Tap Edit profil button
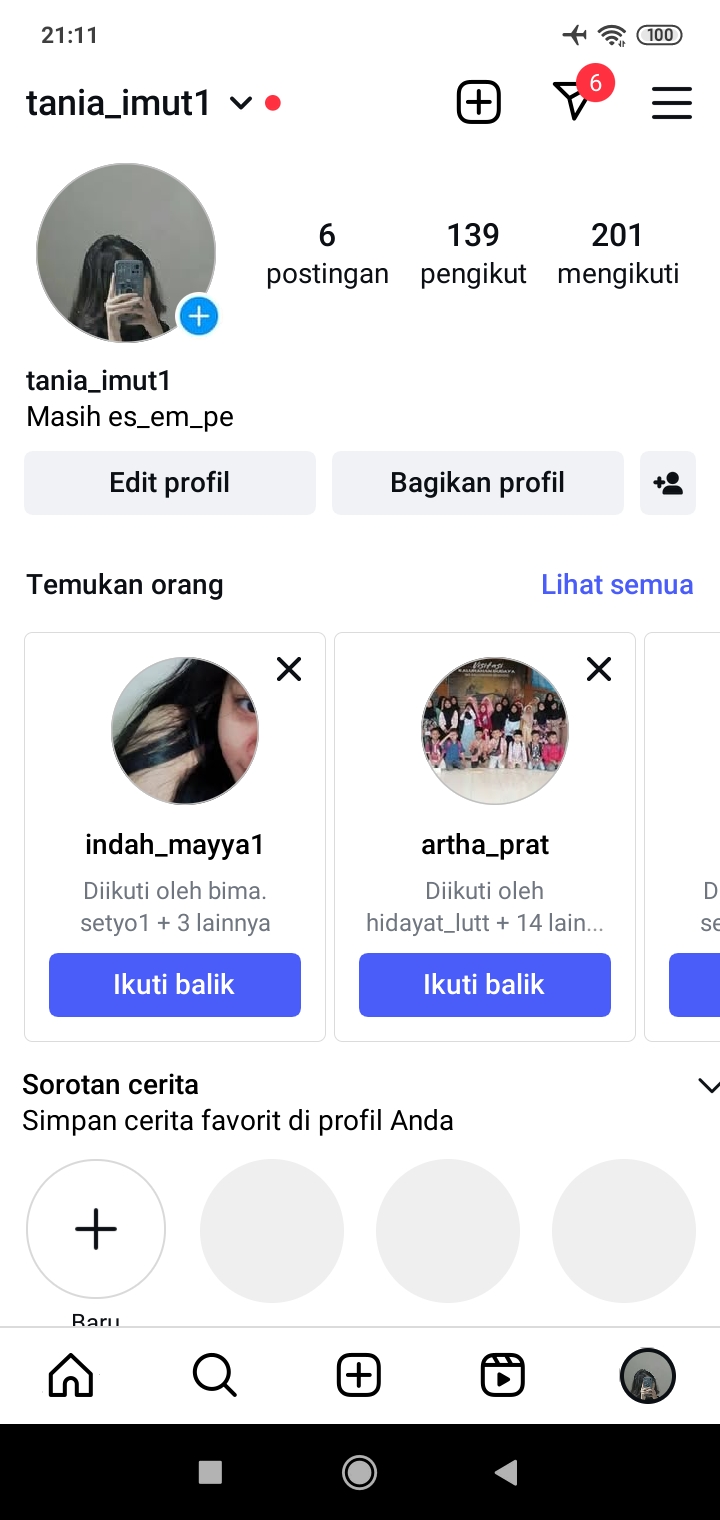Image resolution: width=720 pixels, height=1520 pixels. (x=170, y=483)
